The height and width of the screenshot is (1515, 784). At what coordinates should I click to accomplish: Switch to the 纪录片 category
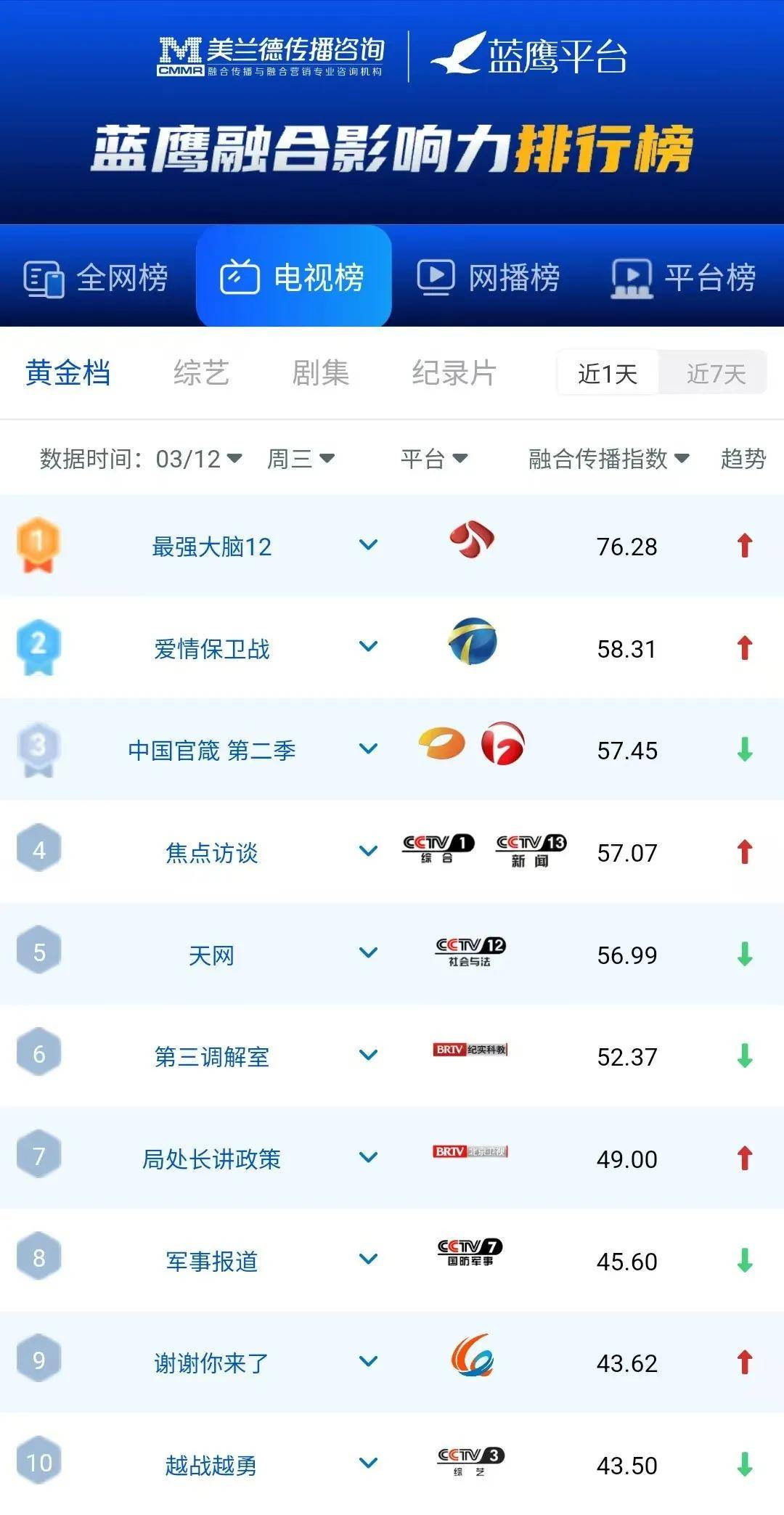[x=454, y=373]
